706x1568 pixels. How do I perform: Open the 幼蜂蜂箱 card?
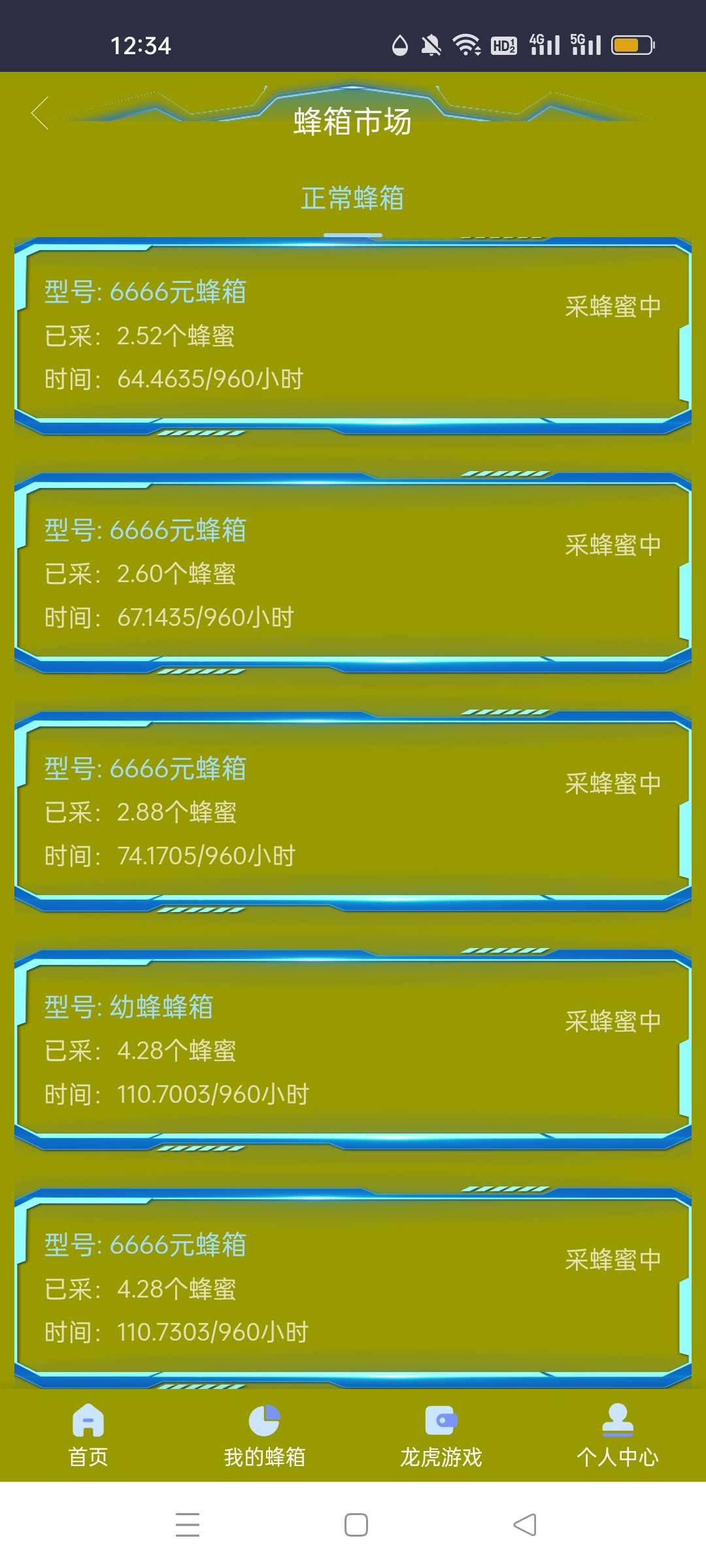point(352,1050)
